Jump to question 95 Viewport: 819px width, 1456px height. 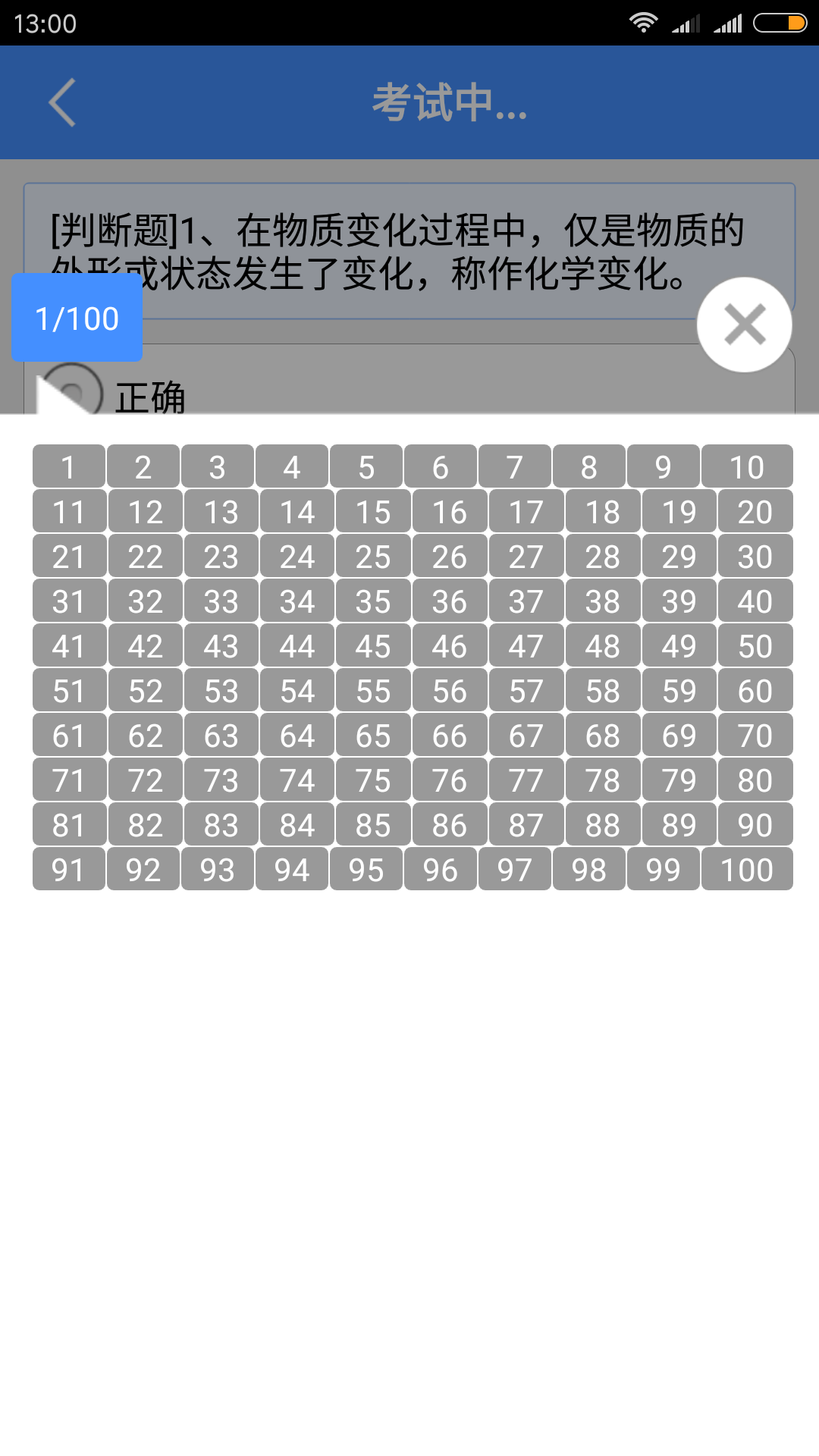[x=366, y=869]
